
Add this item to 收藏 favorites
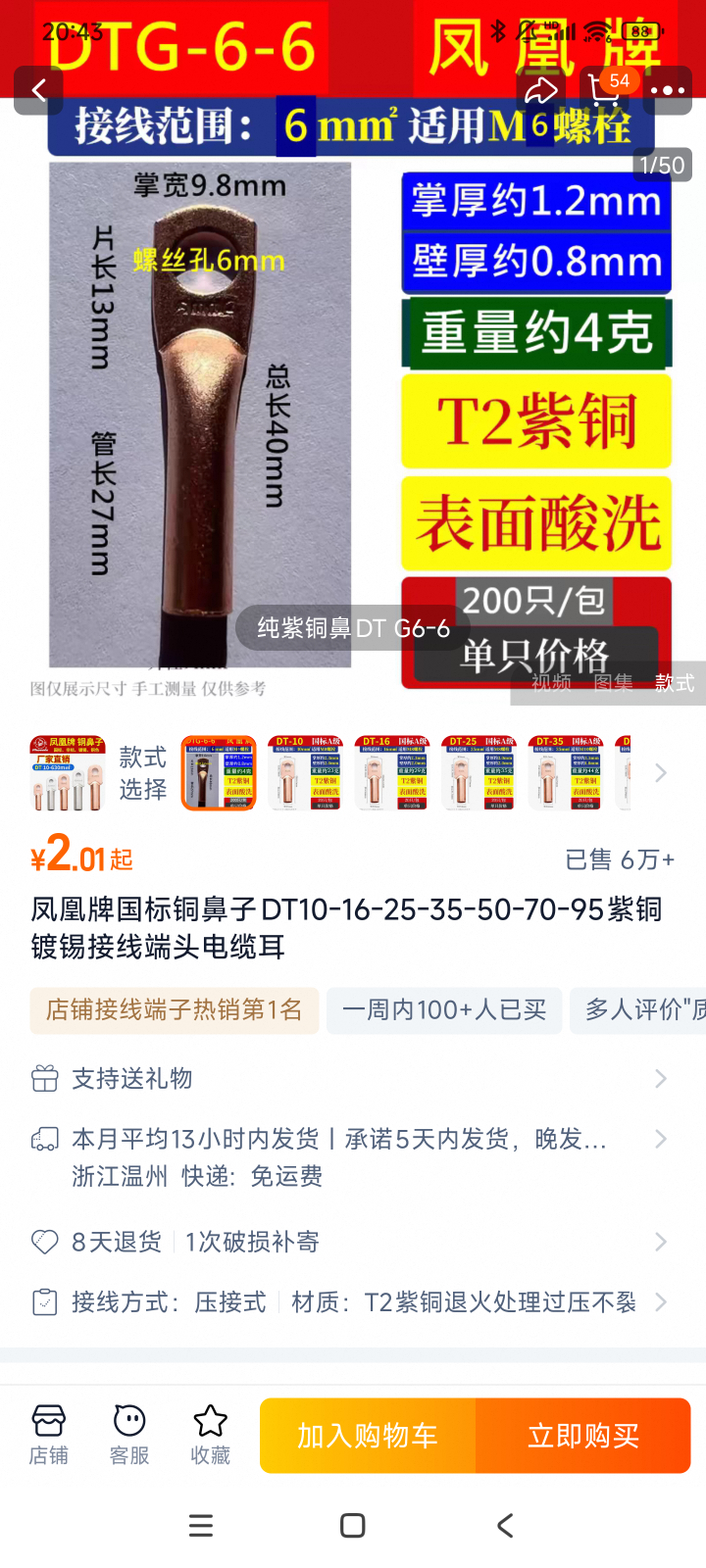click(x=210, y=1435)
